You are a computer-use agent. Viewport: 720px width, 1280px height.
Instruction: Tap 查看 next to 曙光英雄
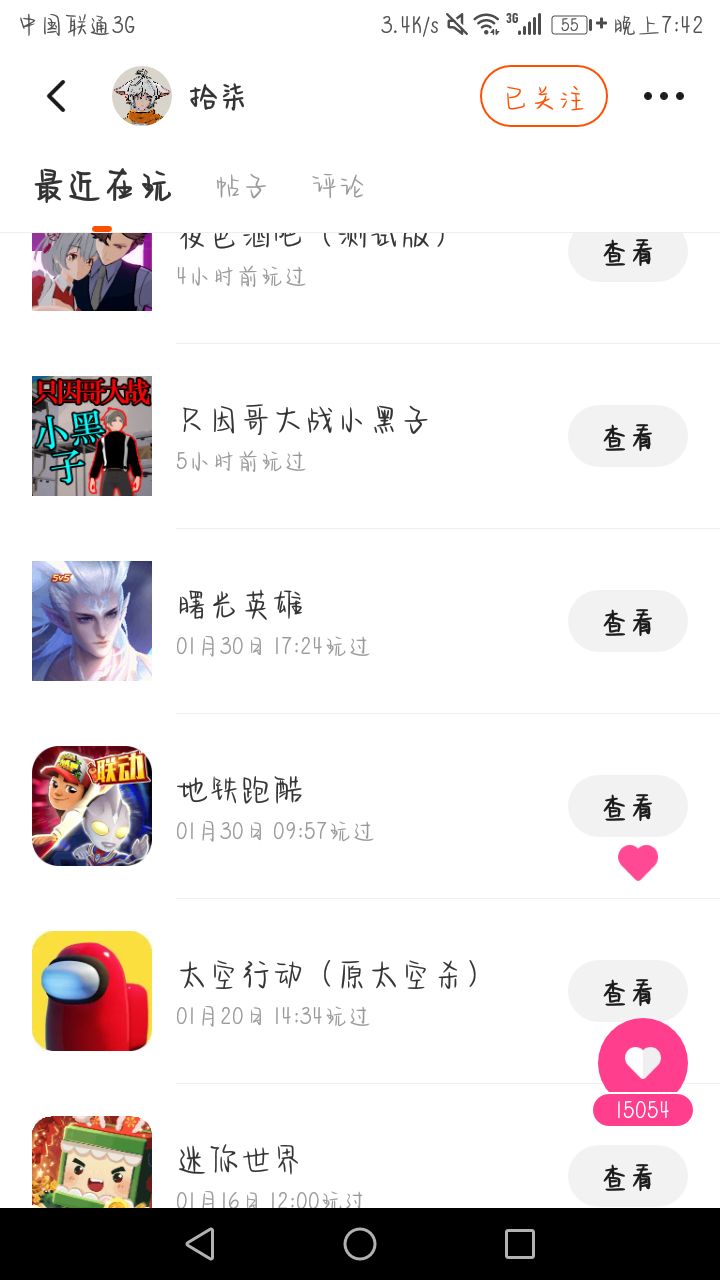(x=627, y=621)
